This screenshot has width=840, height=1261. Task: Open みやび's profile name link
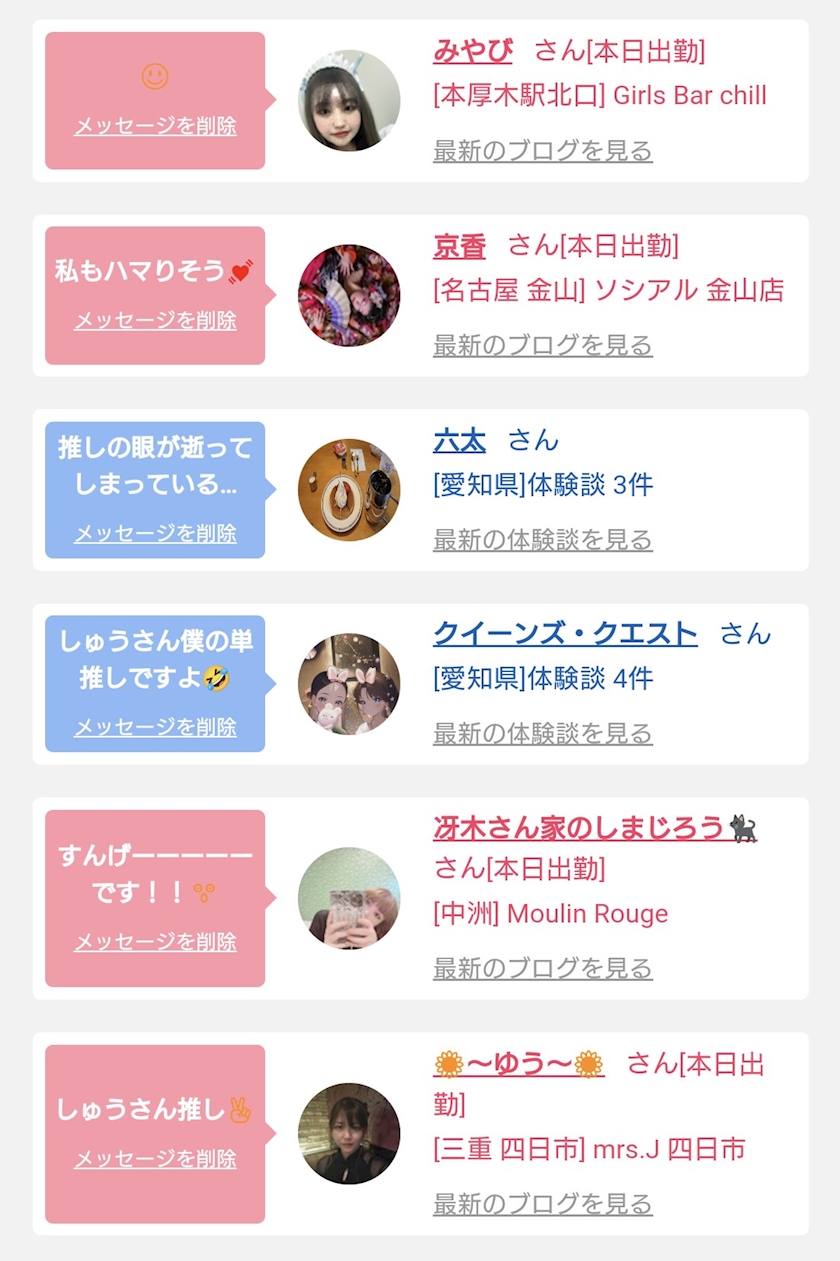pyautogui.click(x=473, y=51)
